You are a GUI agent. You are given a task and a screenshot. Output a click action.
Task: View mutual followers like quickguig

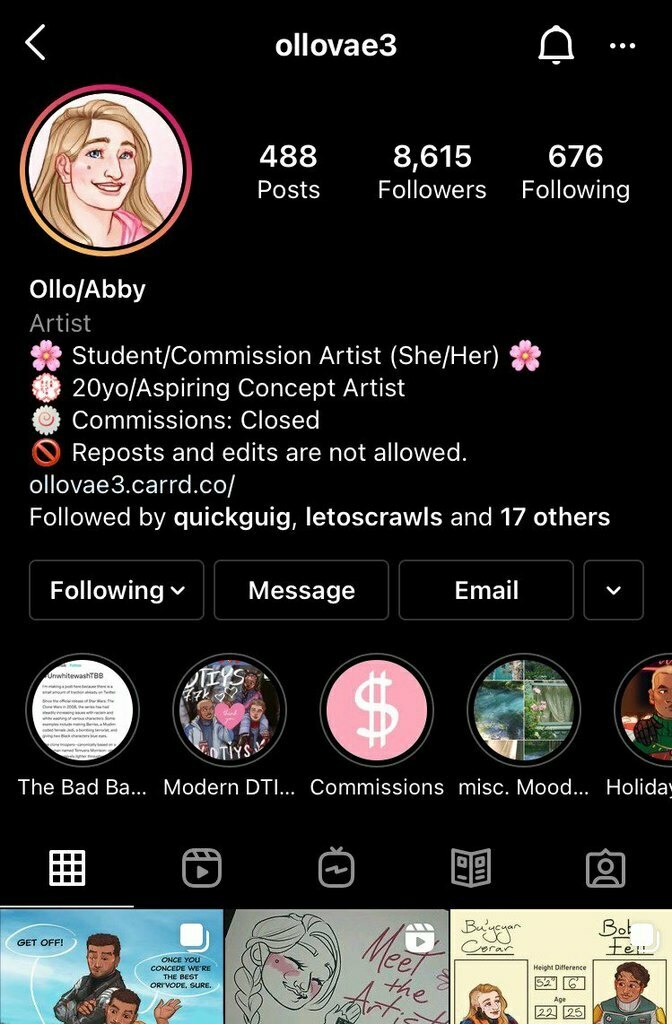coord(319,517)
